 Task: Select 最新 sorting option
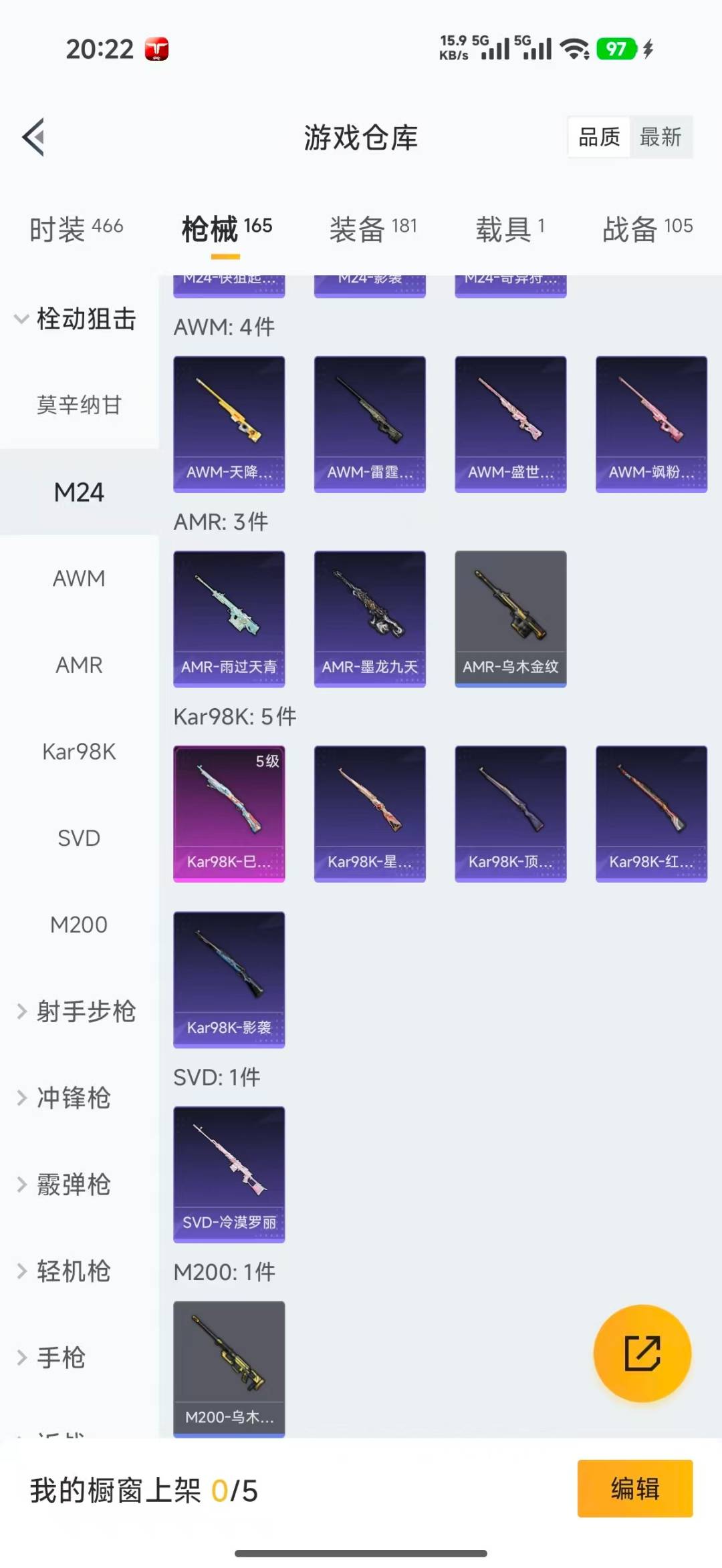click(x=661, y=138)
